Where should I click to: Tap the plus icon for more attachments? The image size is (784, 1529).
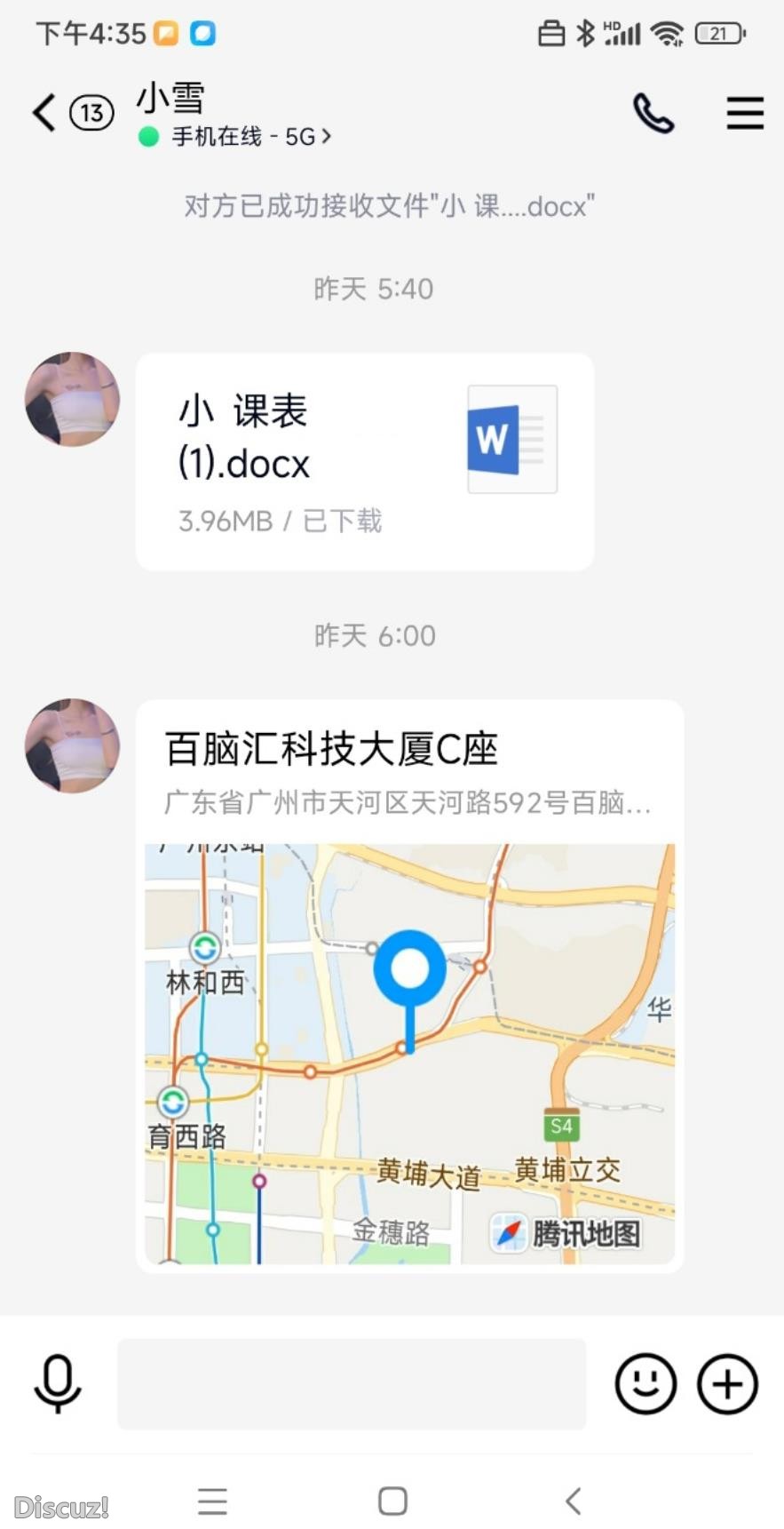[x=726, y=1384]
